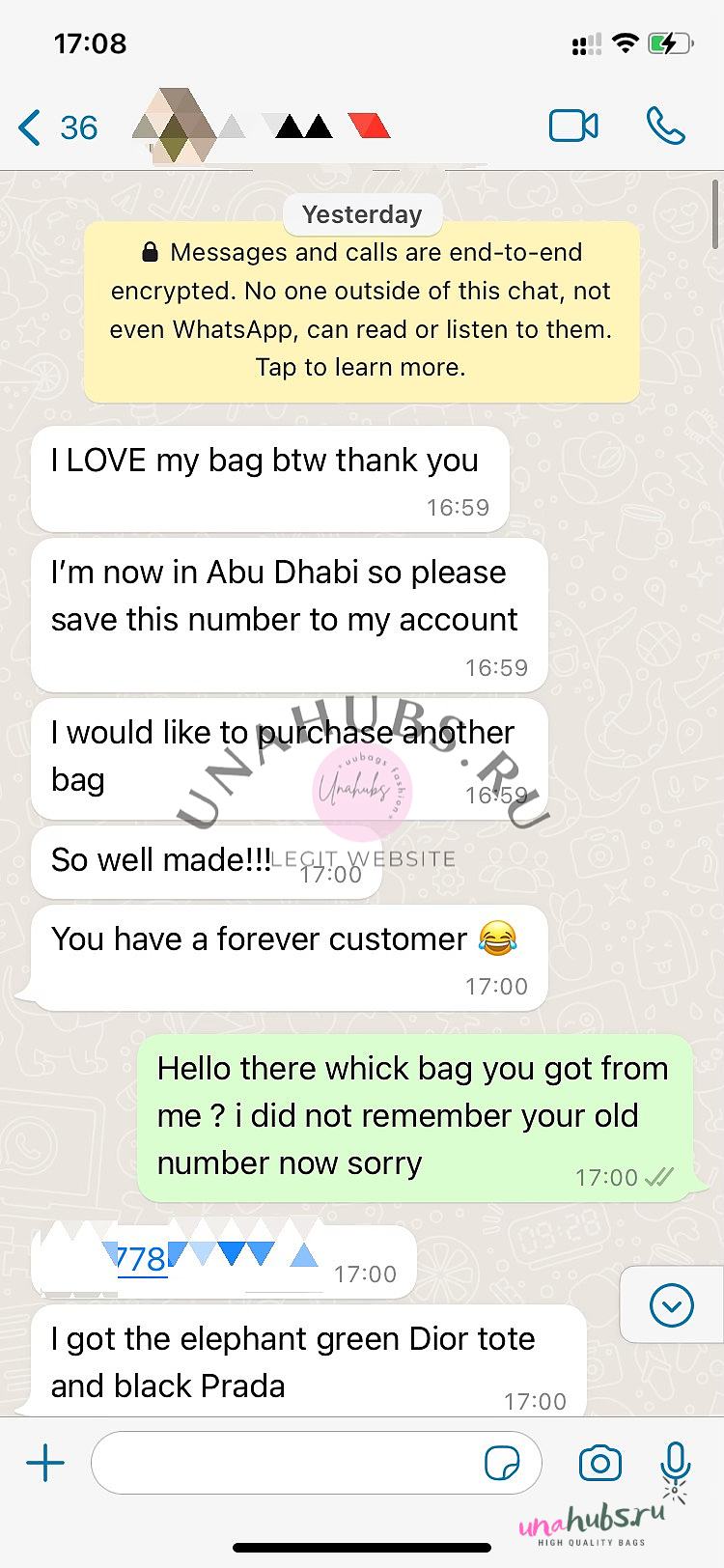The image size is (724, 1568).
Task: Start a voice call
Action: 665,126
